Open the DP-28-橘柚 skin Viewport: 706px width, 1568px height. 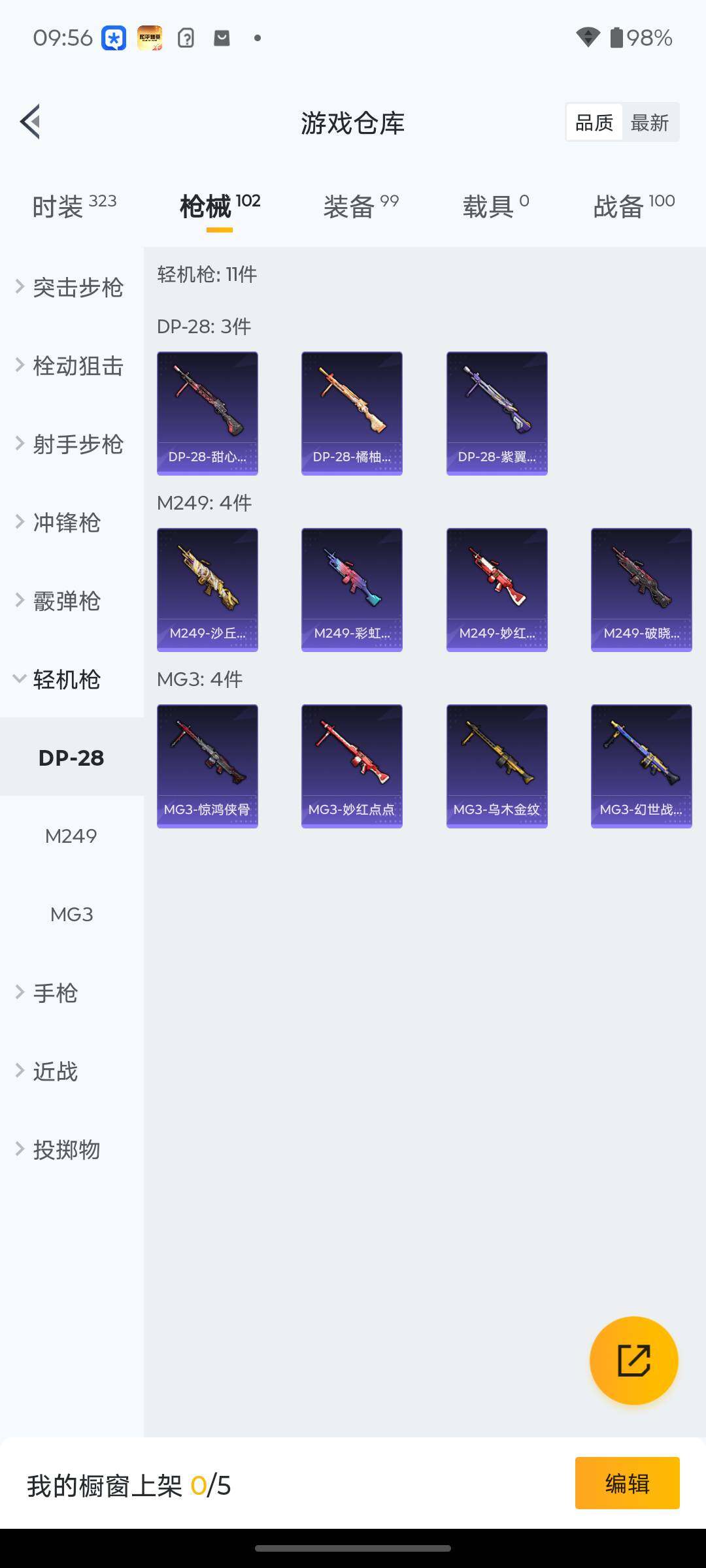point(352,413)
